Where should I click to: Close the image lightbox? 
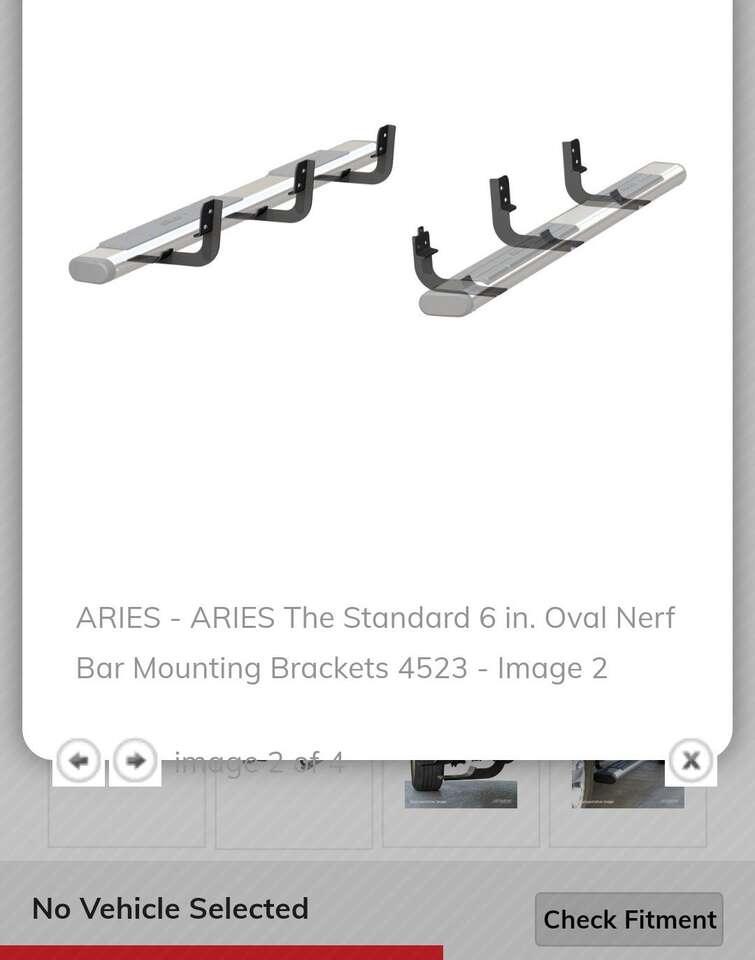(690, 761)
